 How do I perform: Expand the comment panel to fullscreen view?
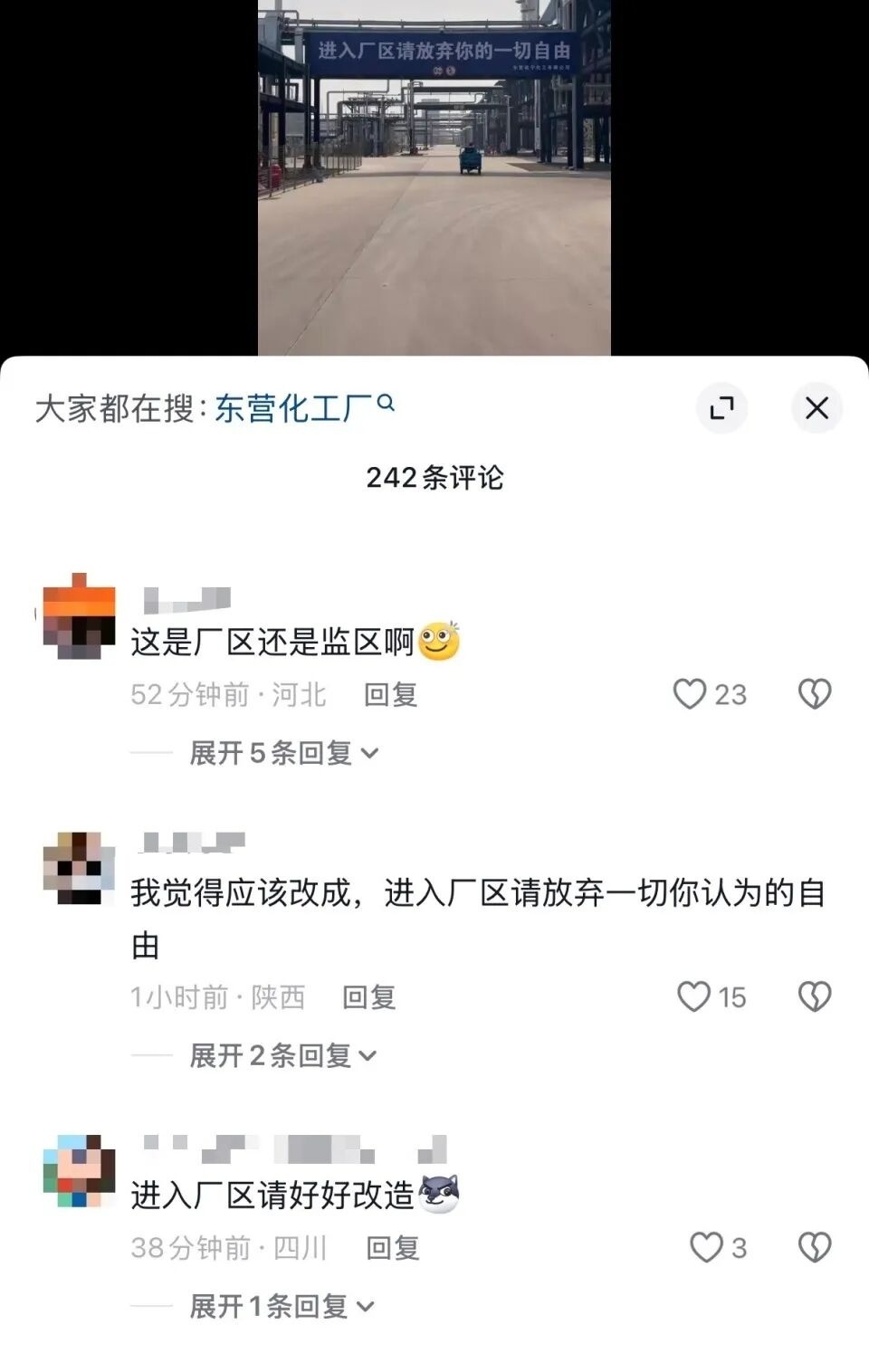click(x=721, y=409)
